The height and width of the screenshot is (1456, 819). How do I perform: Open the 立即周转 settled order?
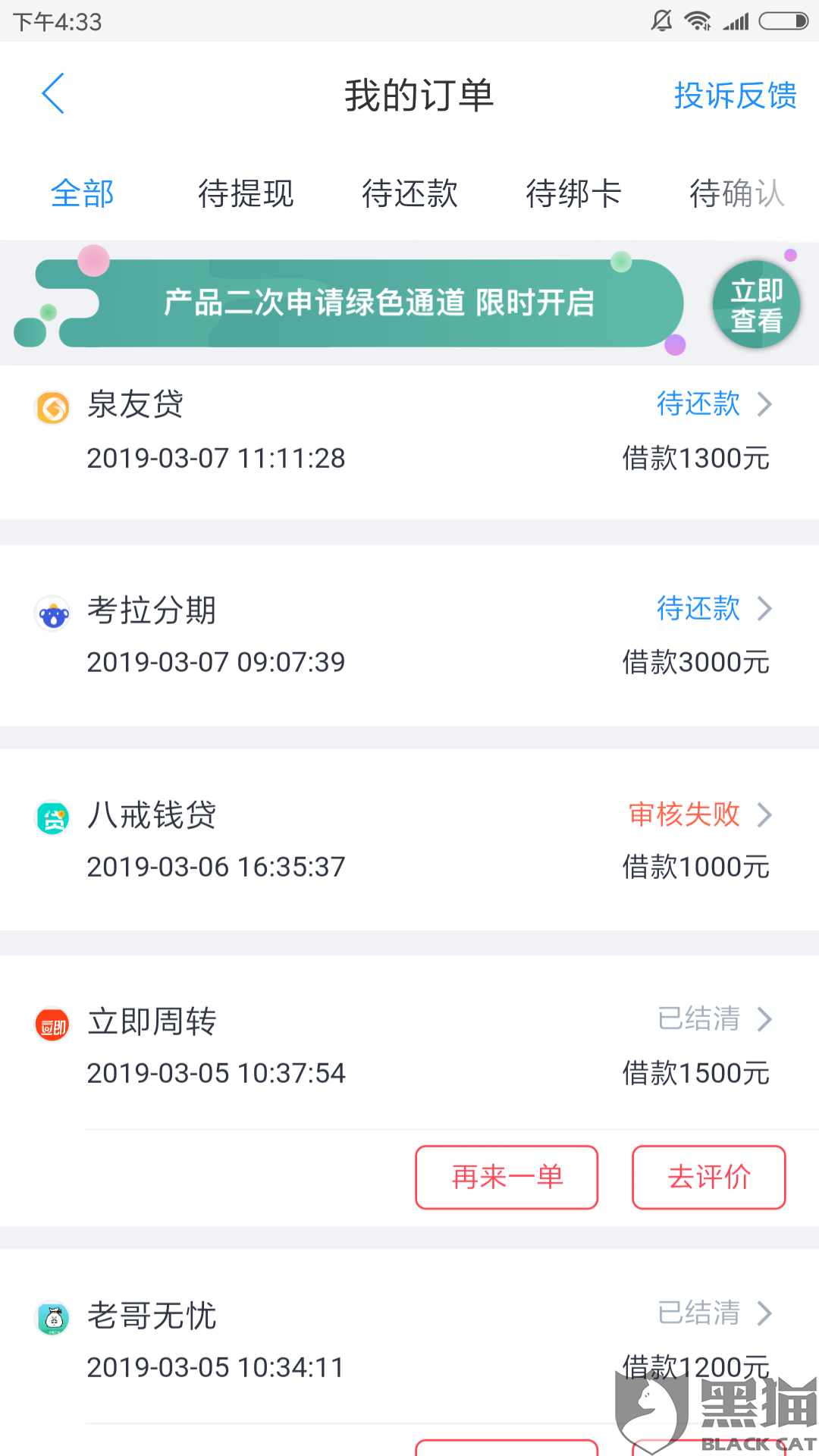(409, 1045)
